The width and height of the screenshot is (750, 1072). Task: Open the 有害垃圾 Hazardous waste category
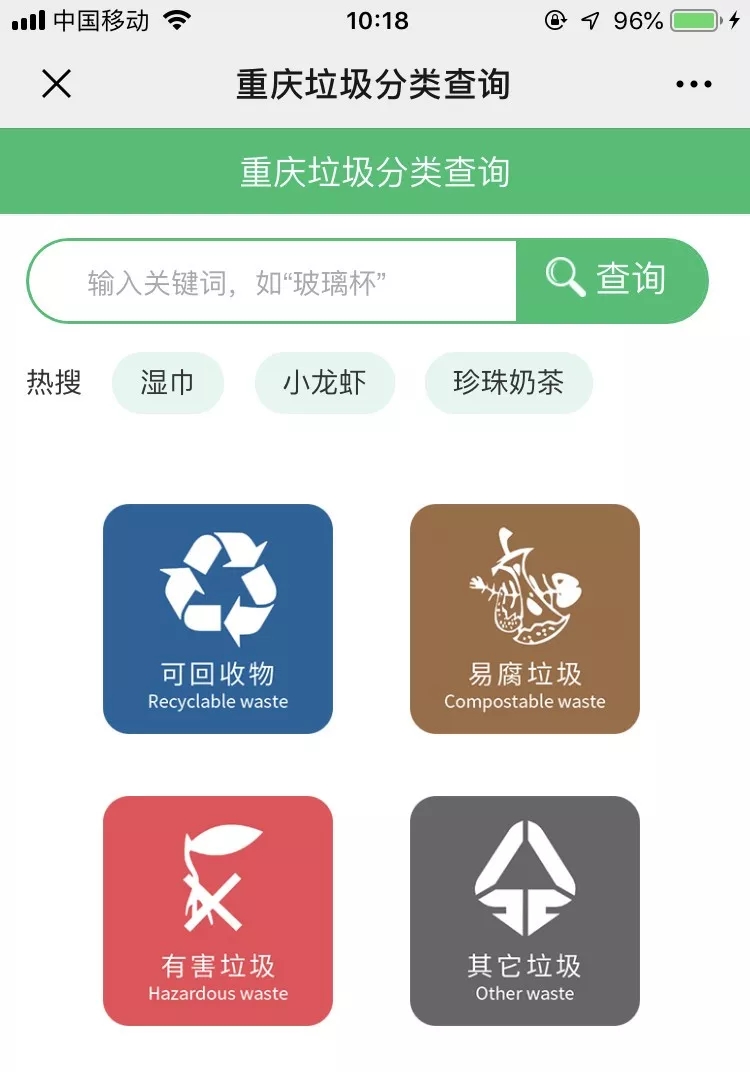[x=218, y=910]
